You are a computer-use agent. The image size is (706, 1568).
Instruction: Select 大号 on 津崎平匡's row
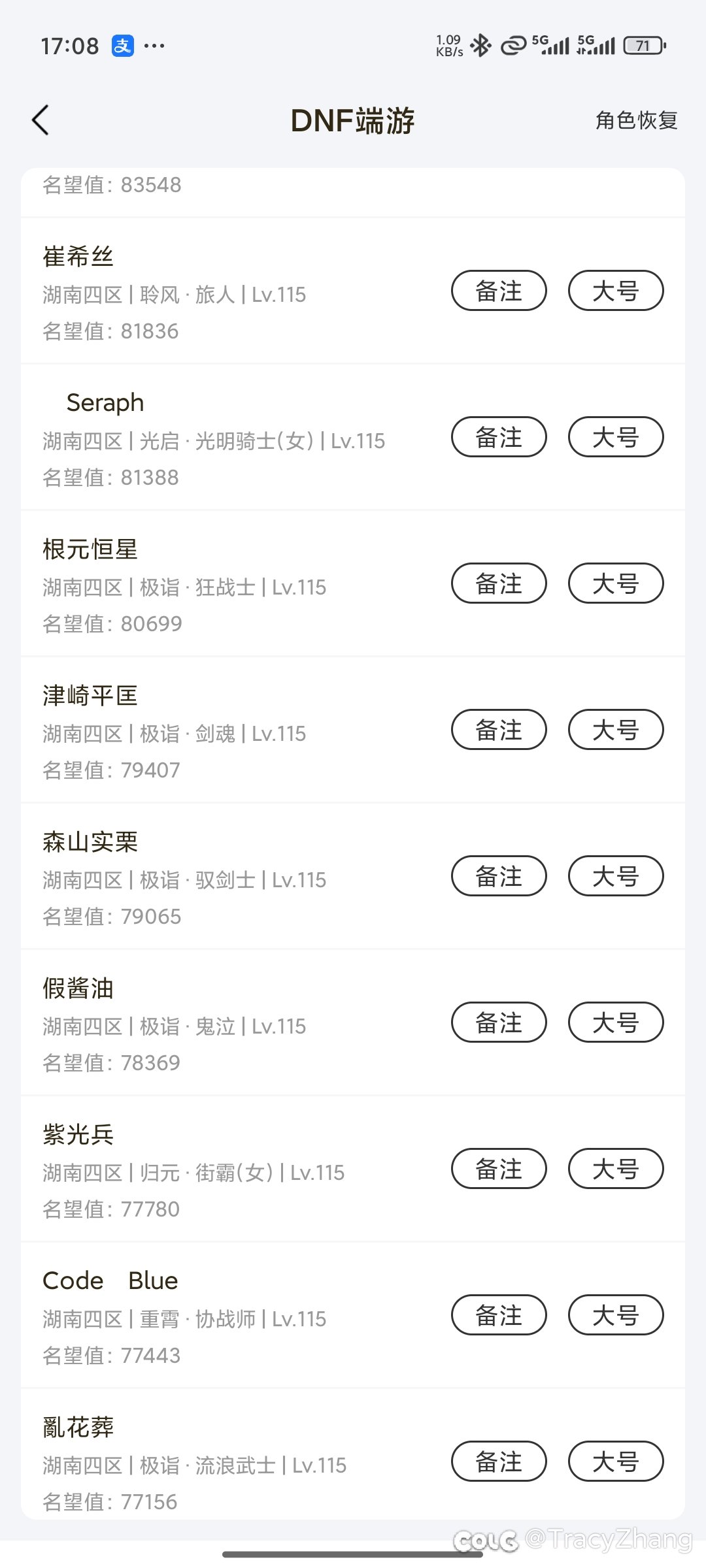point(616,730)
